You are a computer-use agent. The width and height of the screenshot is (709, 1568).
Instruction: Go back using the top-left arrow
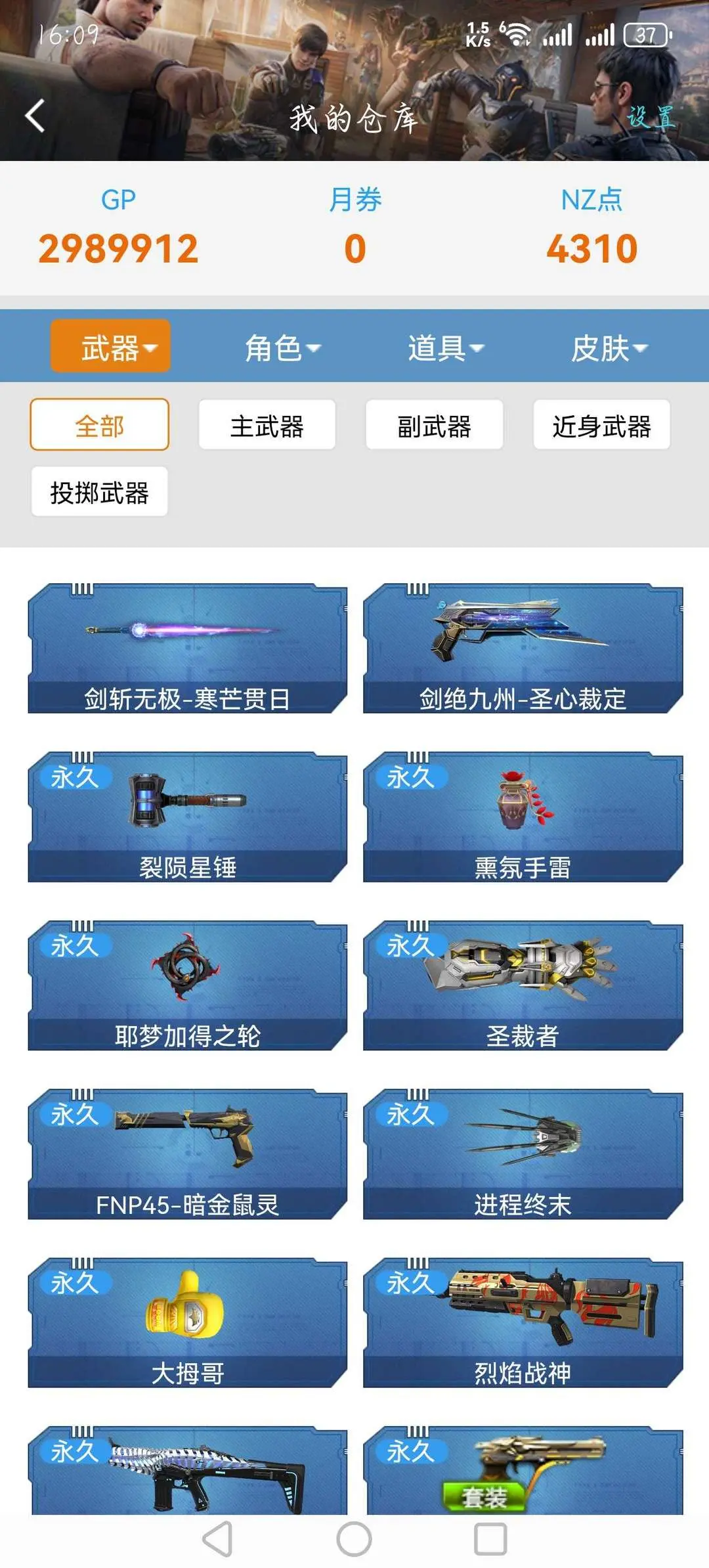click(x=35, y=116)
